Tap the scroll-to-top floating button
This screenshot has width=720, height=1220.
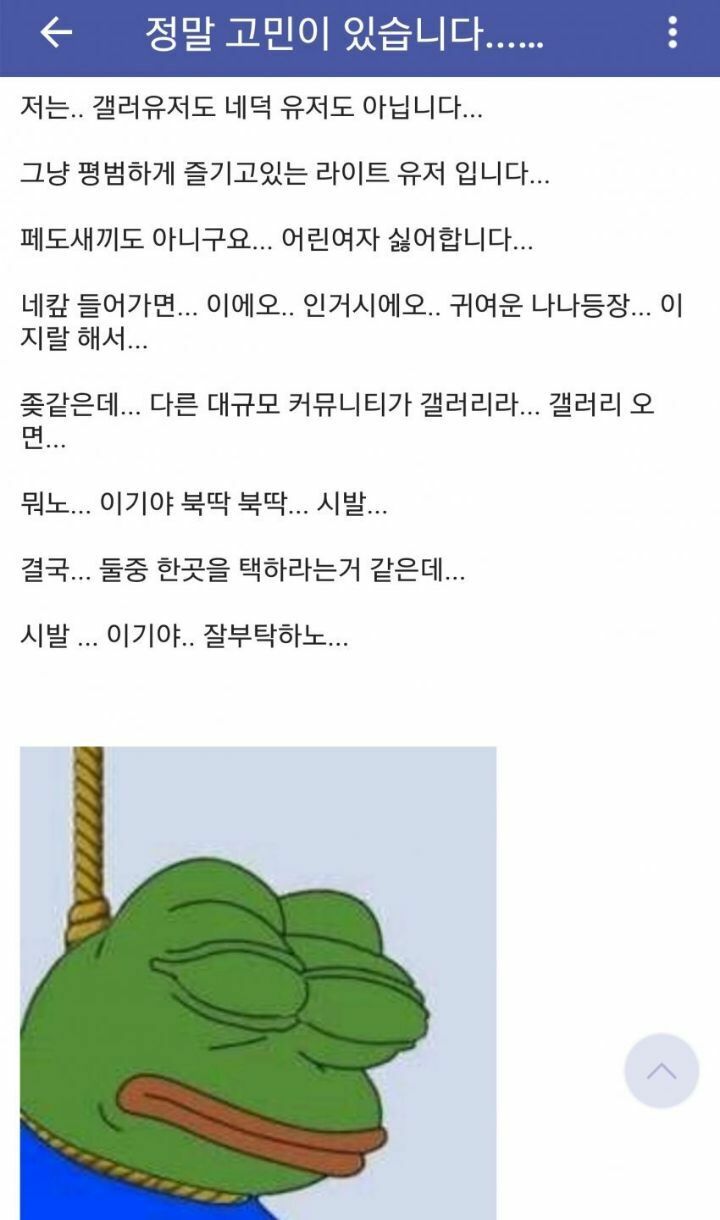(661, 1071)
